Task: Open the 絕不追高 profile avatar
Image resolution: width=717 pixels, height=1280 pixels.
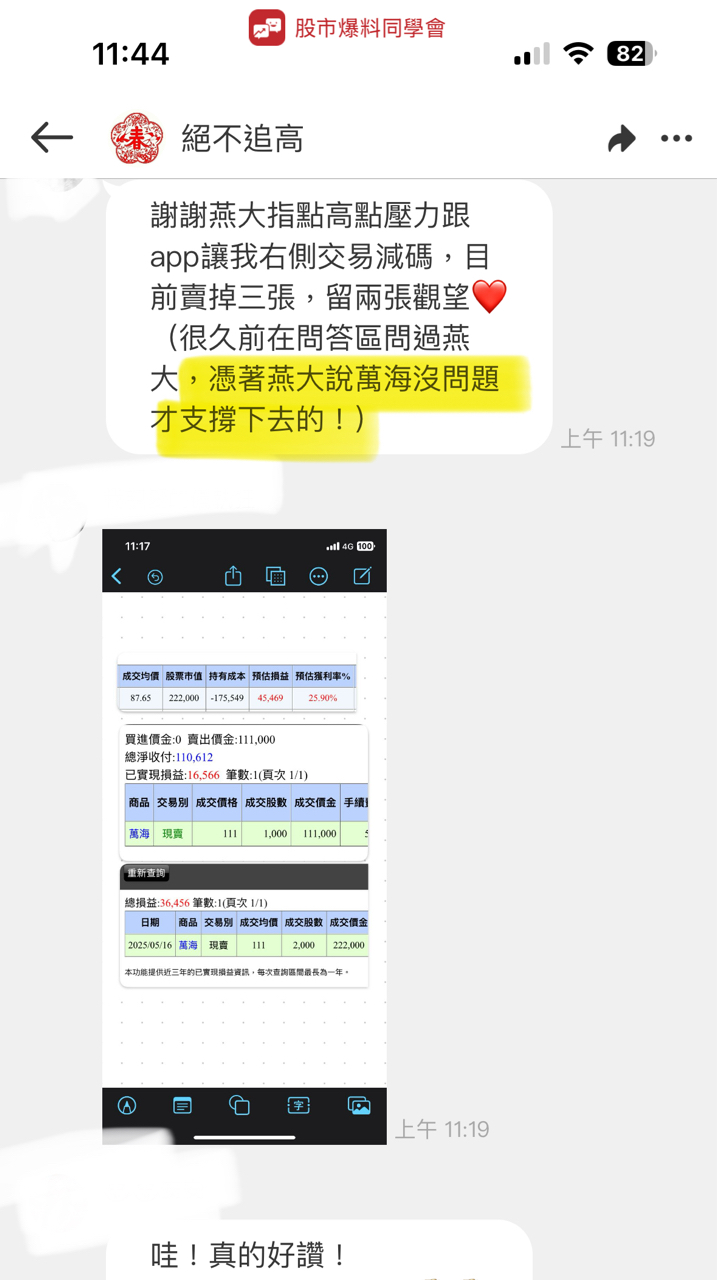Action: pyautogui.click(x=136, y=138)
